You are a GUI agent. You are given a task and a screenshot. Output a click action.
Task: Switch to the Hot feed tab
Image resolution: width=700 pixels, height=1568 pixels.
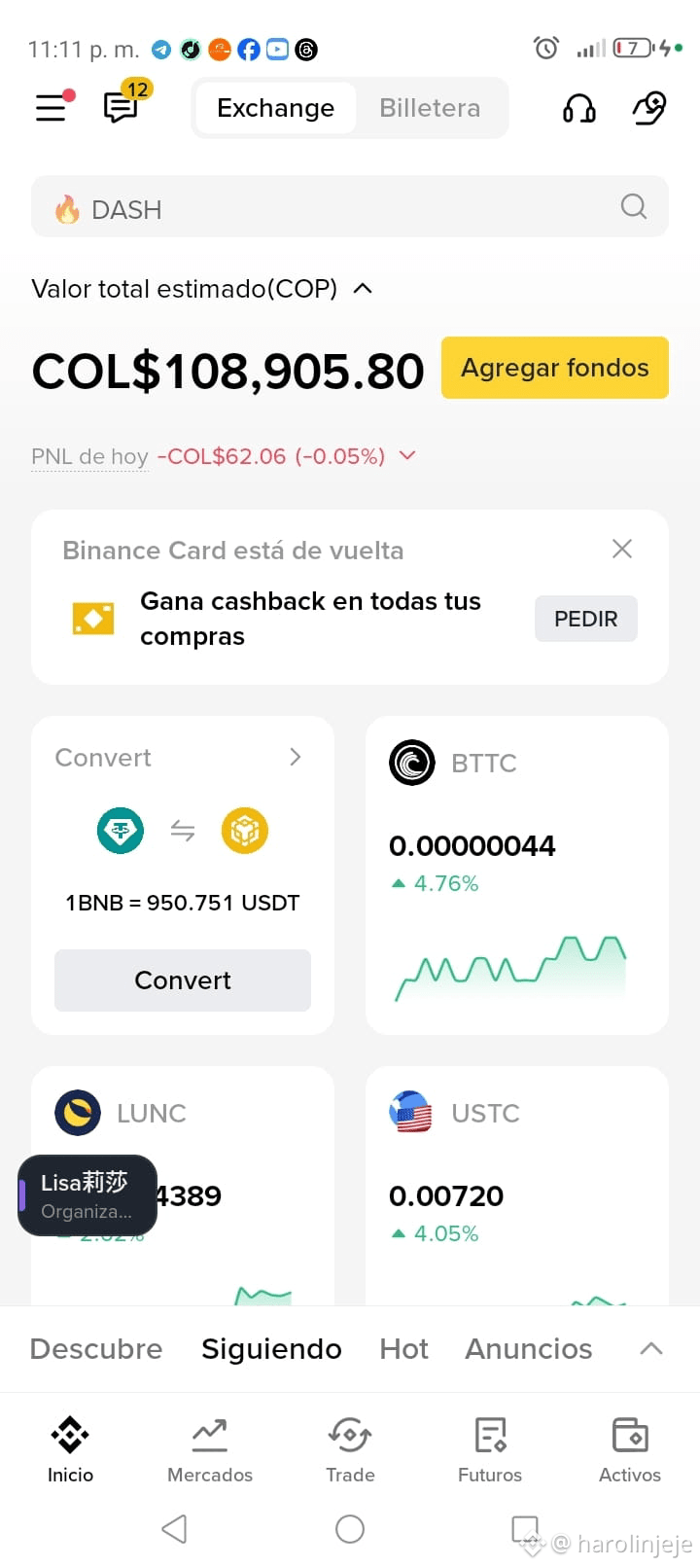point(403,1349)
